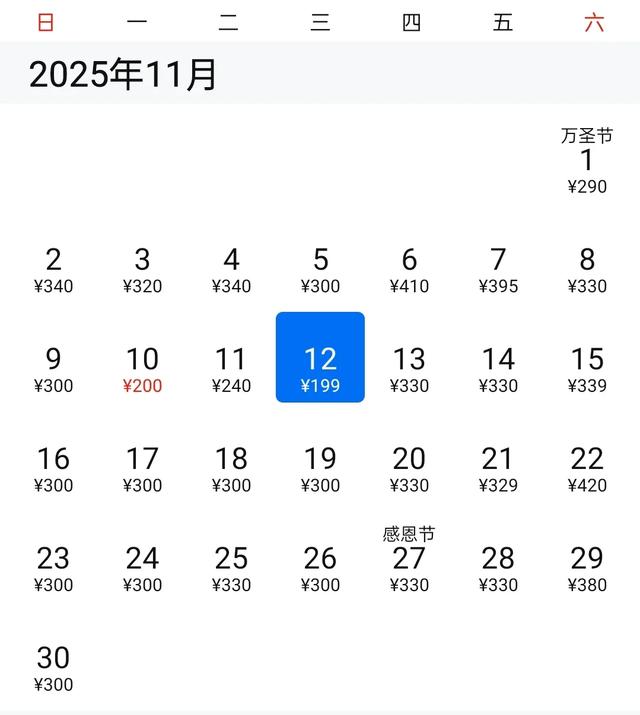
Task: Tap the highlighted November 12 date
Action: click(320, 358)
